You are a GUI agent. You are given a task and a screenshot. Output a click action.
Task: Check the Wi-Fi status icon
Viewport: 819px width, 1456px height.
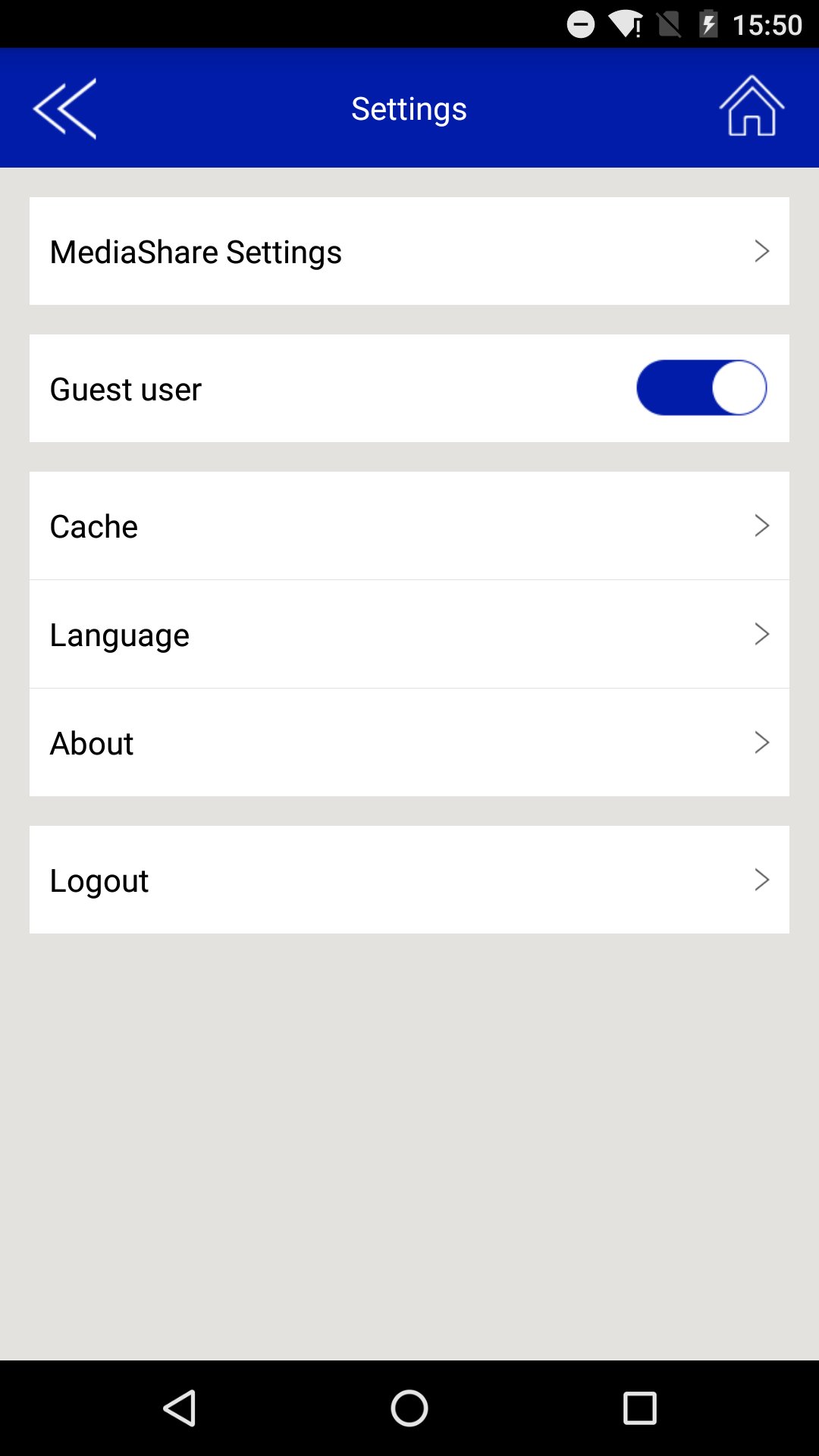click(x=623, y=24)
